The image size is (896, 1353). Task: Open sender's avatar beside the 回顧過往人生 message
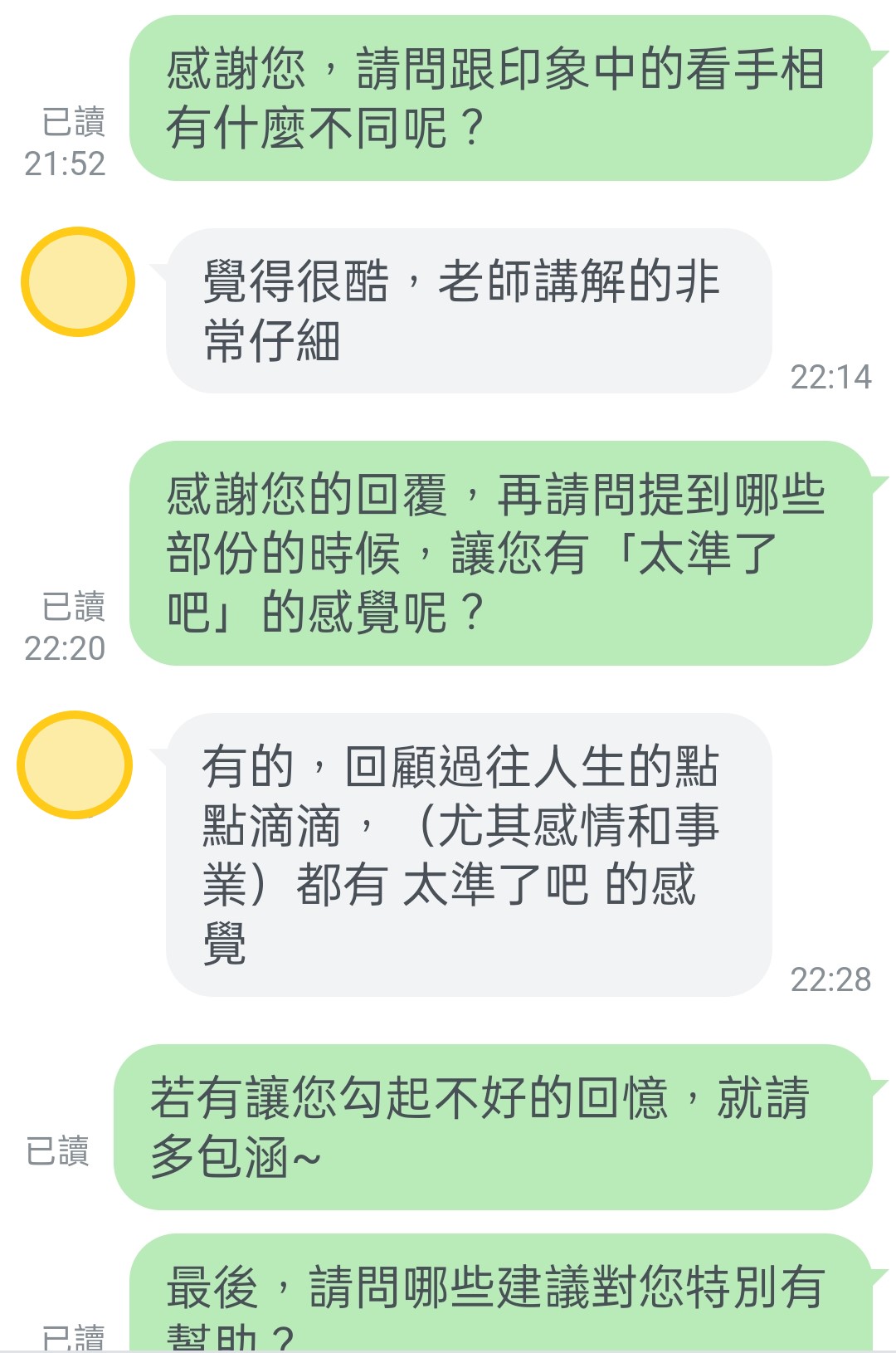75,764
